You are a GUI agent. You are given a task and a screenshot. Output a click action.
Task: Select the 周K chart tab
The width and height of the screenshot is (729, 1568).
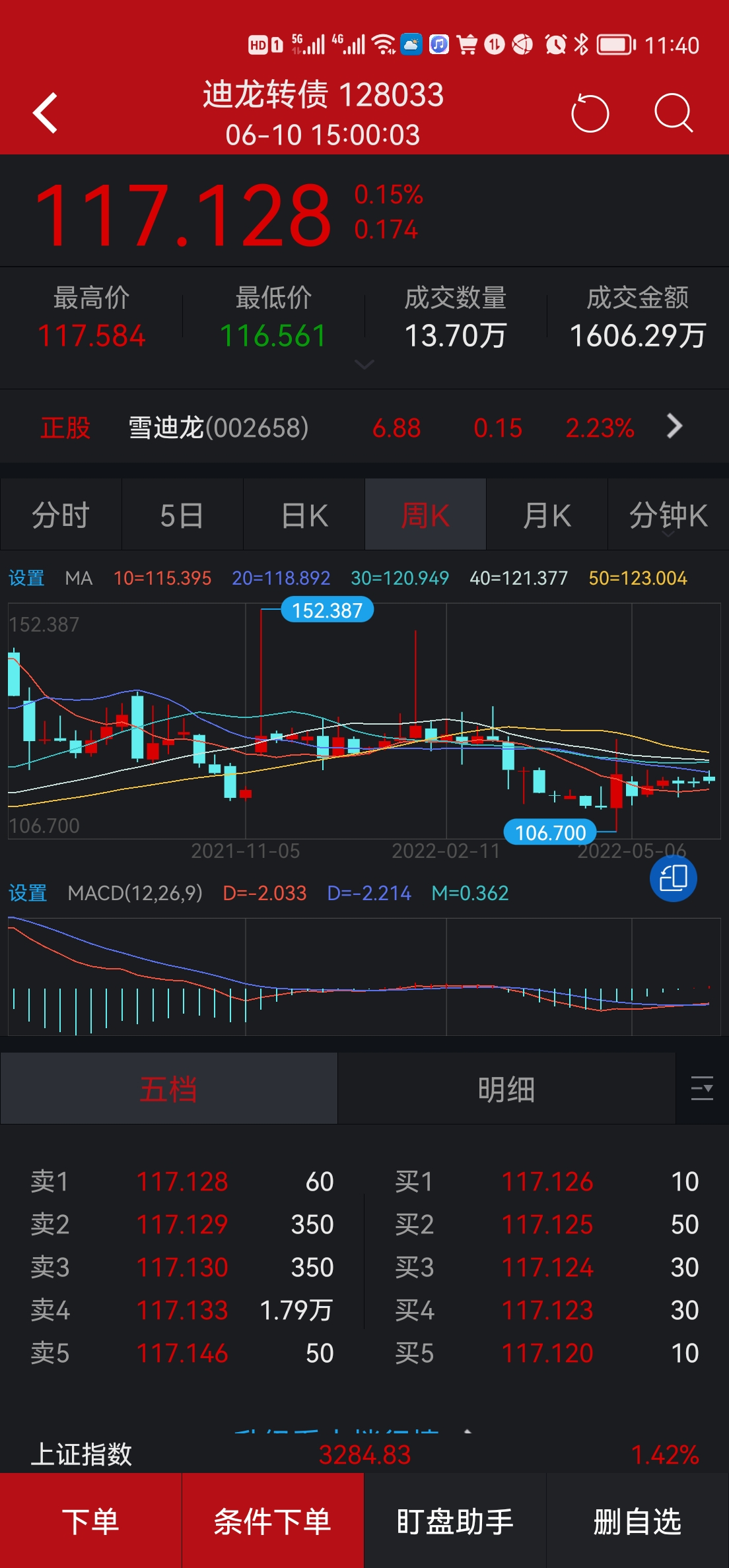click(x=425, y=515)
